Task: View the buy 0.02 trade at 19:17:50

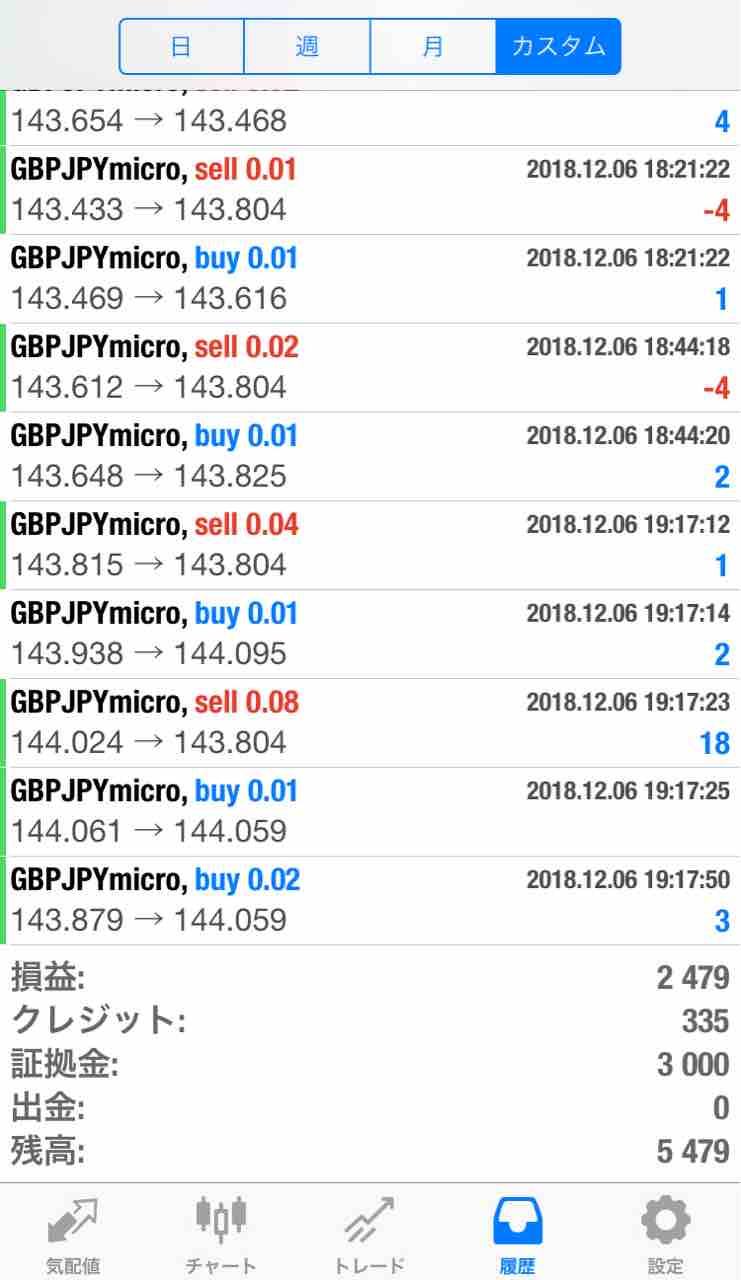Action: click(x=370, y=900)
